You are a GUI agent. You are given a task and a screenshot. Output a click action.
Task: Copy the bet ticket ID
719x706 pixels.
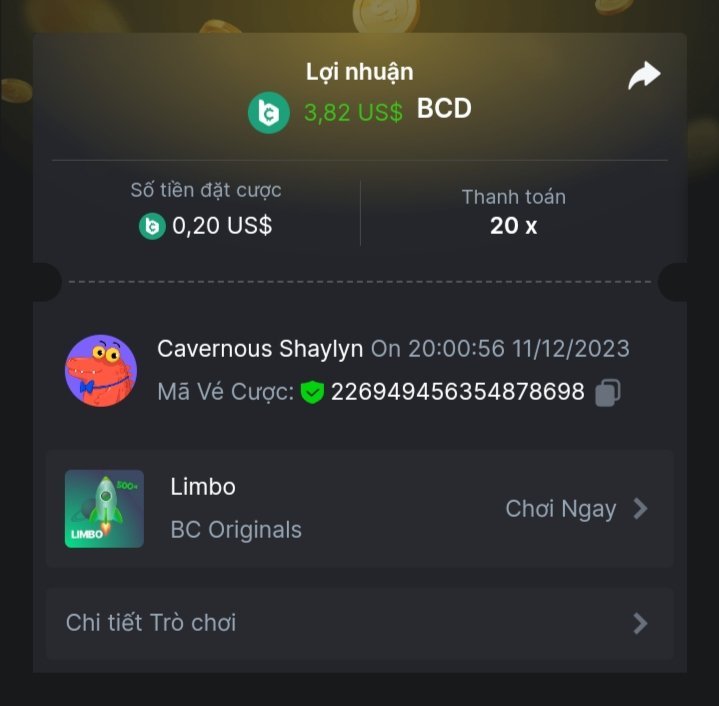pos(607,393)
